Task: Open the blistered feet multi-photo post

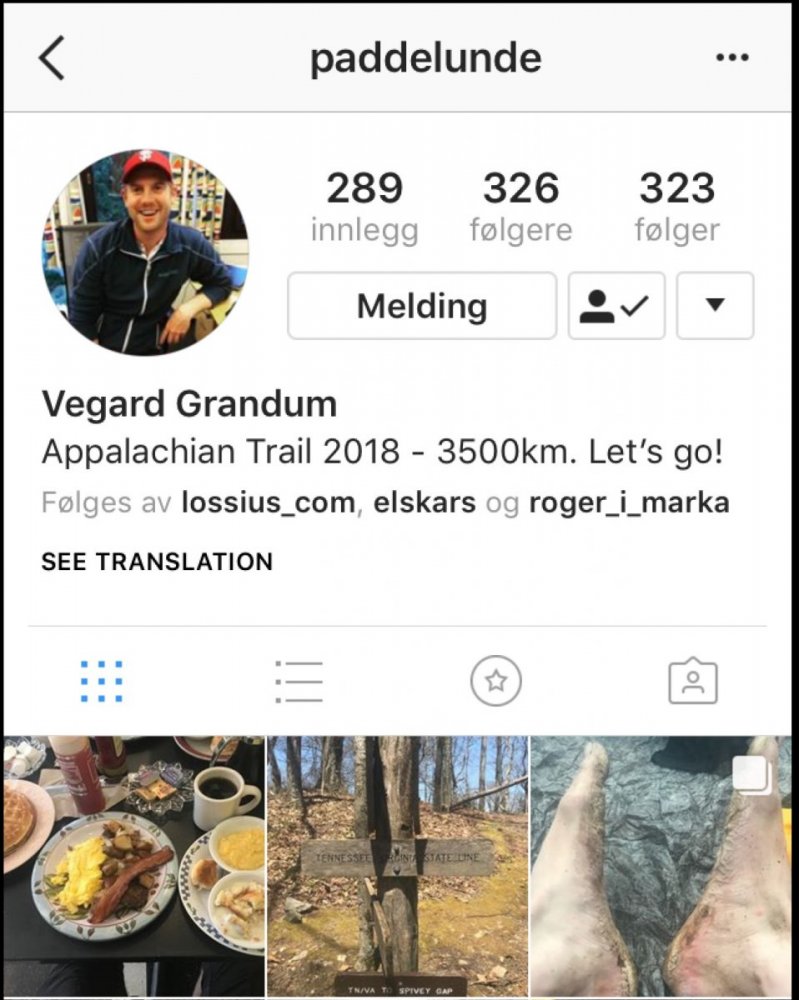Action: coord(662,866)
